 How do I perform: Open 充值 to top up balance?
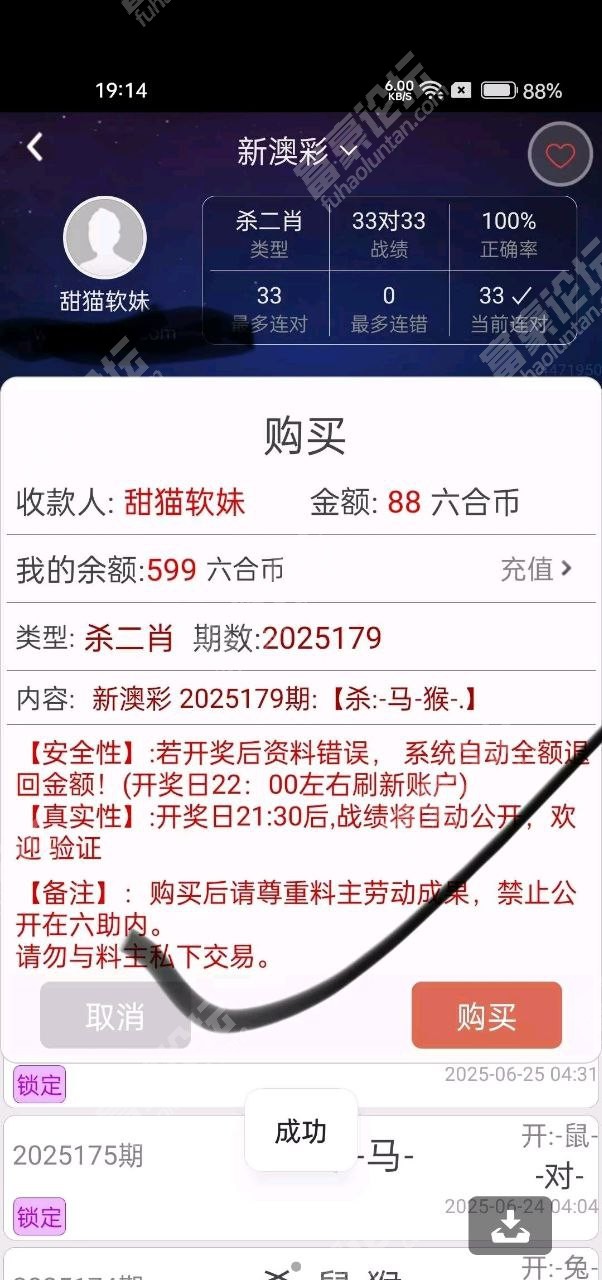(537, 569)
